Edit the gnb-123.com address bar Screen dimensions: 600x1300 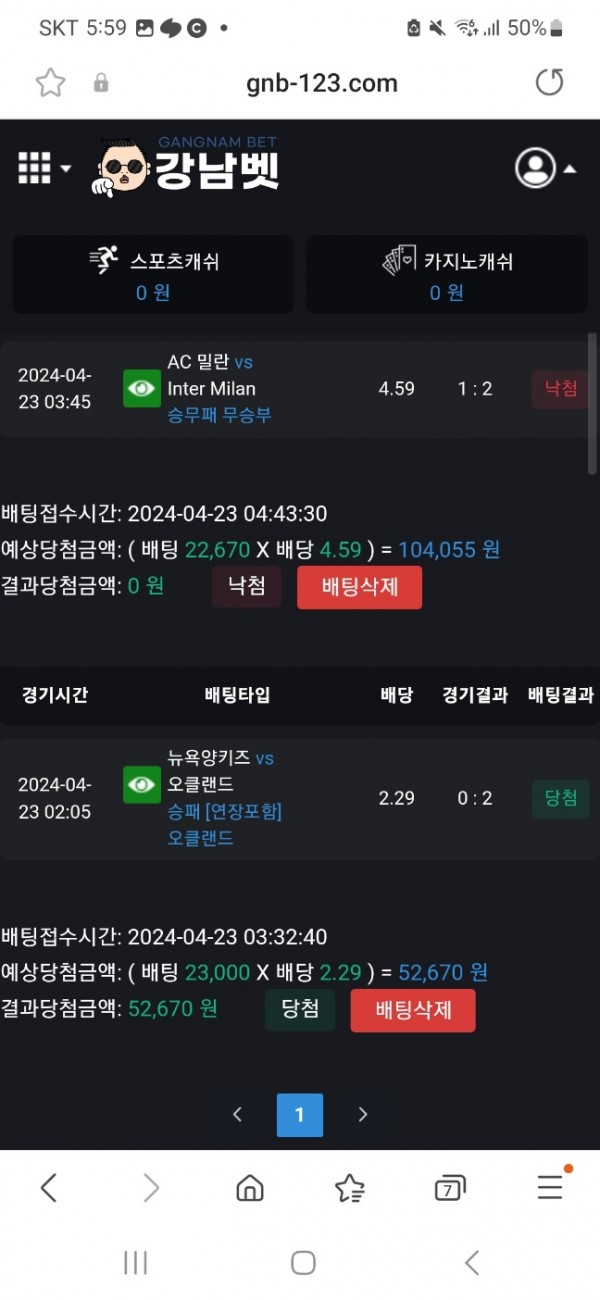(321, 84)
